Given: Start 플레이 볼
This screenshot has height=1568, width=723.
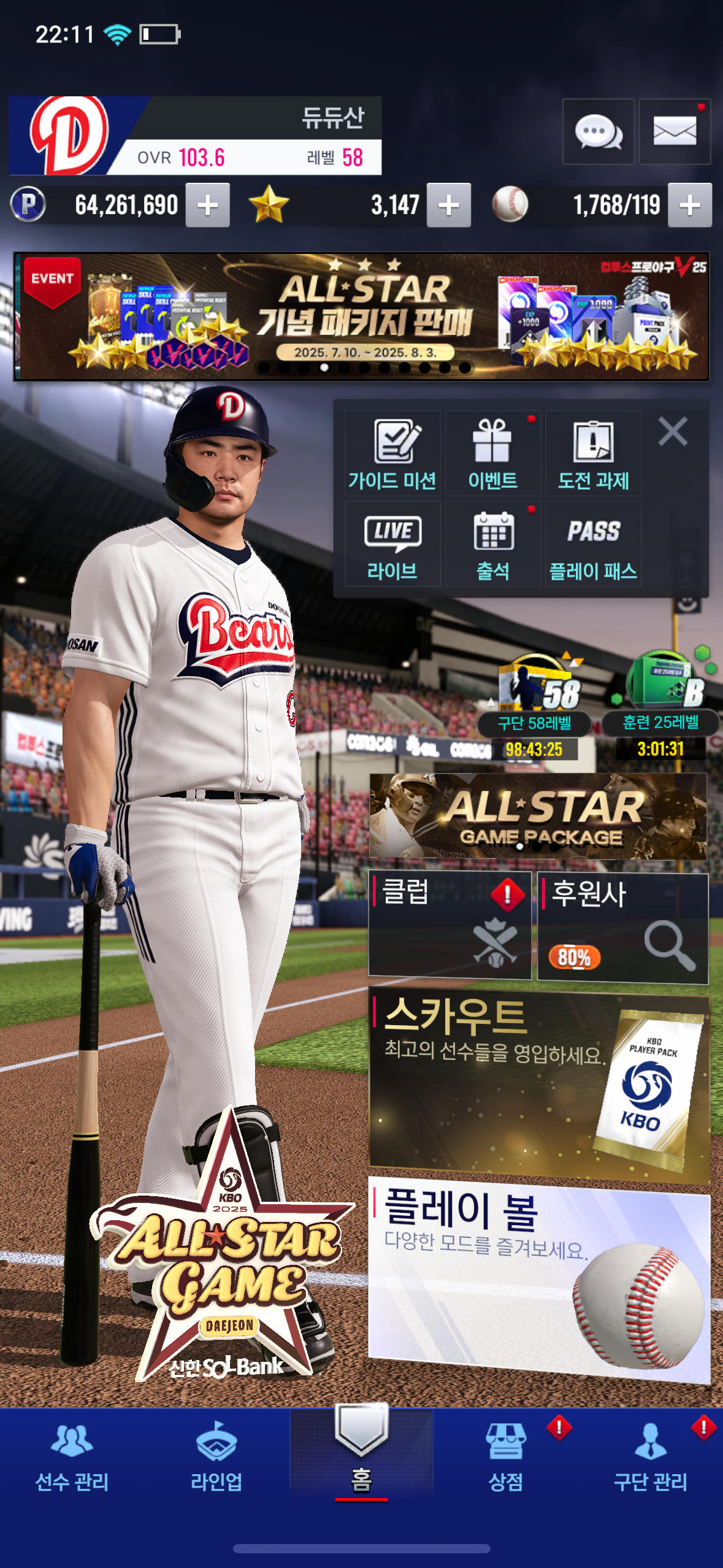Looking at the screenshot, I should (x=539, y=1280).
